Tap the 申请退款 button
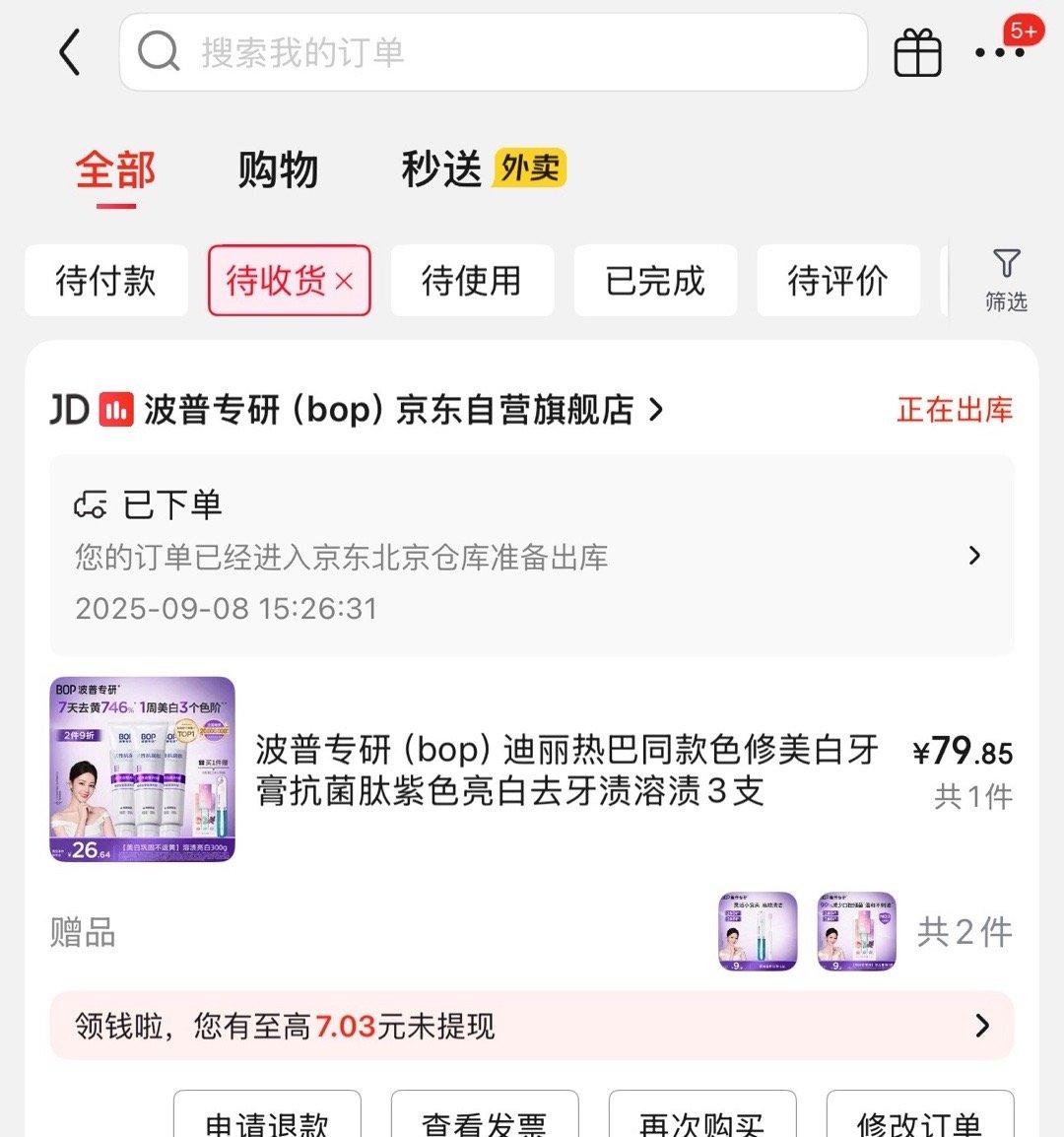The image size is (1064, 1137). (267, 1121)
